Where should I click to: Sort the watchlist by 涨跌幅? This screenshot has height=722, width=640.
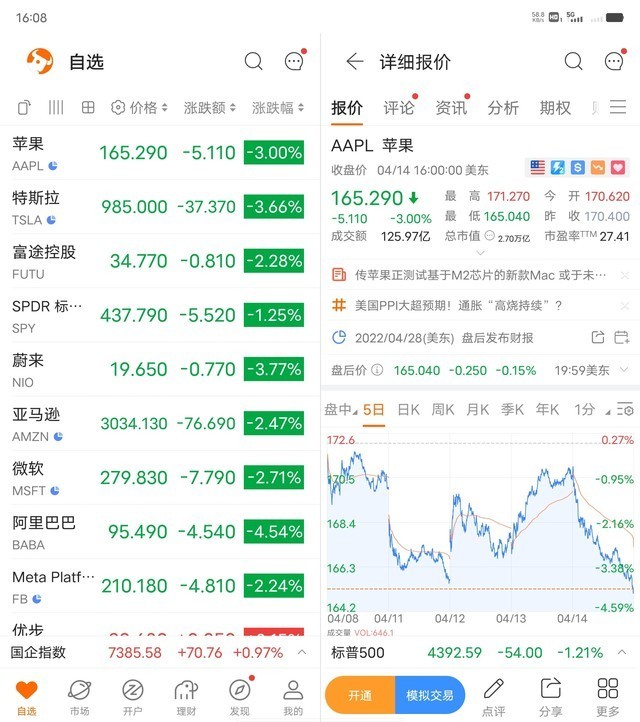click(x=277, y=108)
